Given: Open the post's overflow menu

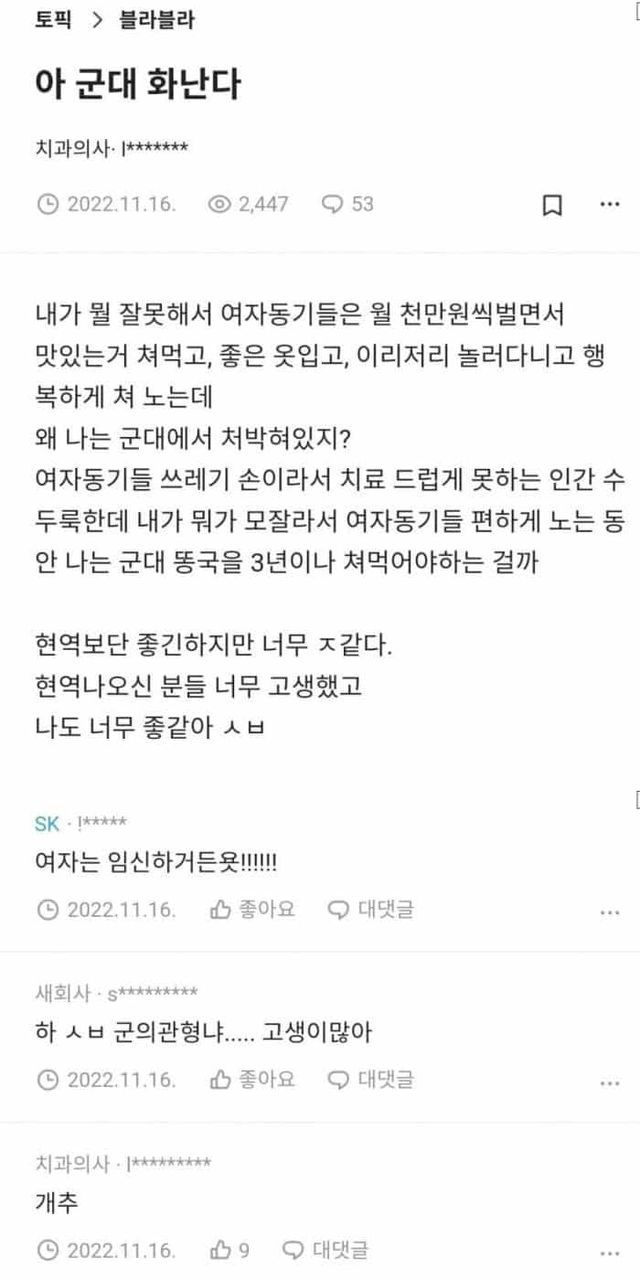Looking at the screenshot, I should coord(609,205).
